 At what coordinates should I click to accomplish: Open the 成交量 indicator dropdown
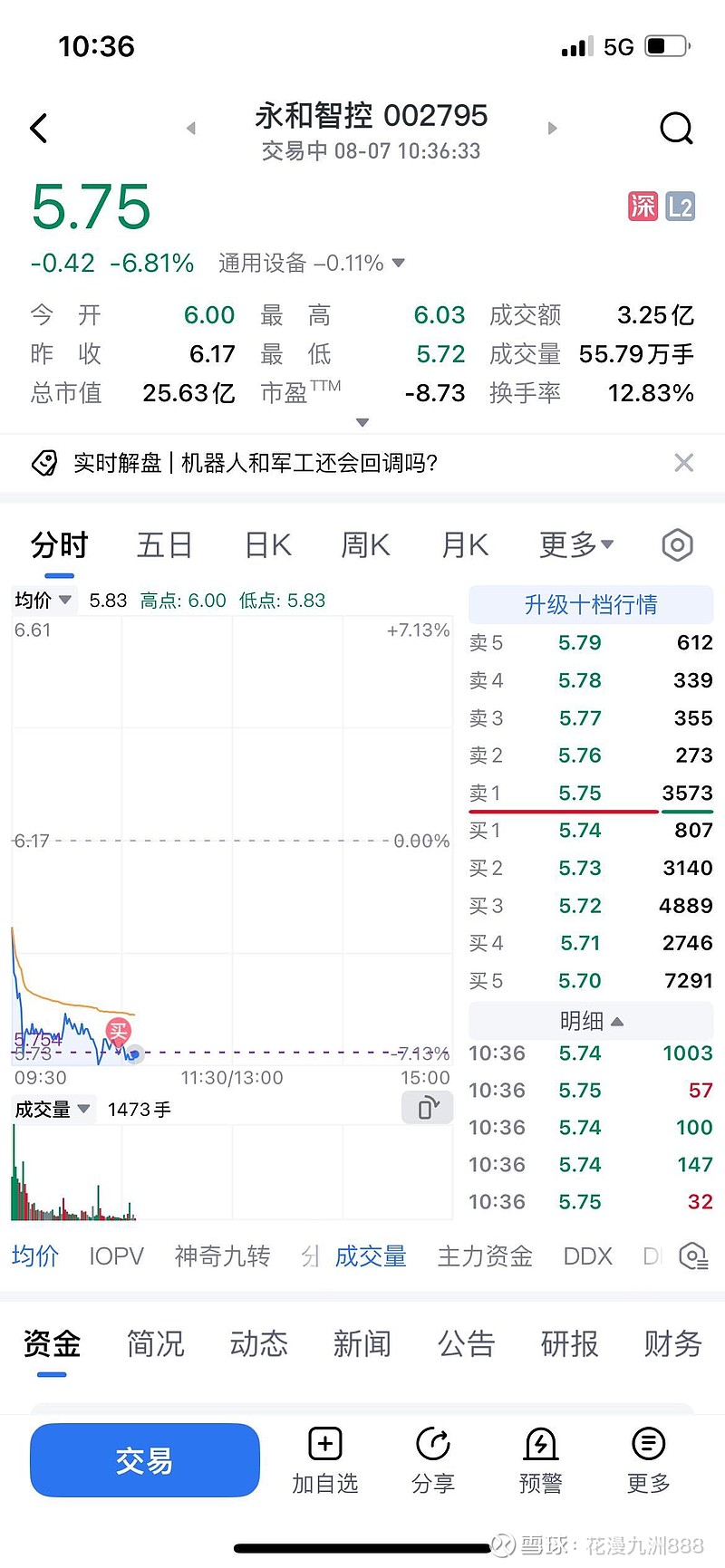53,1109
